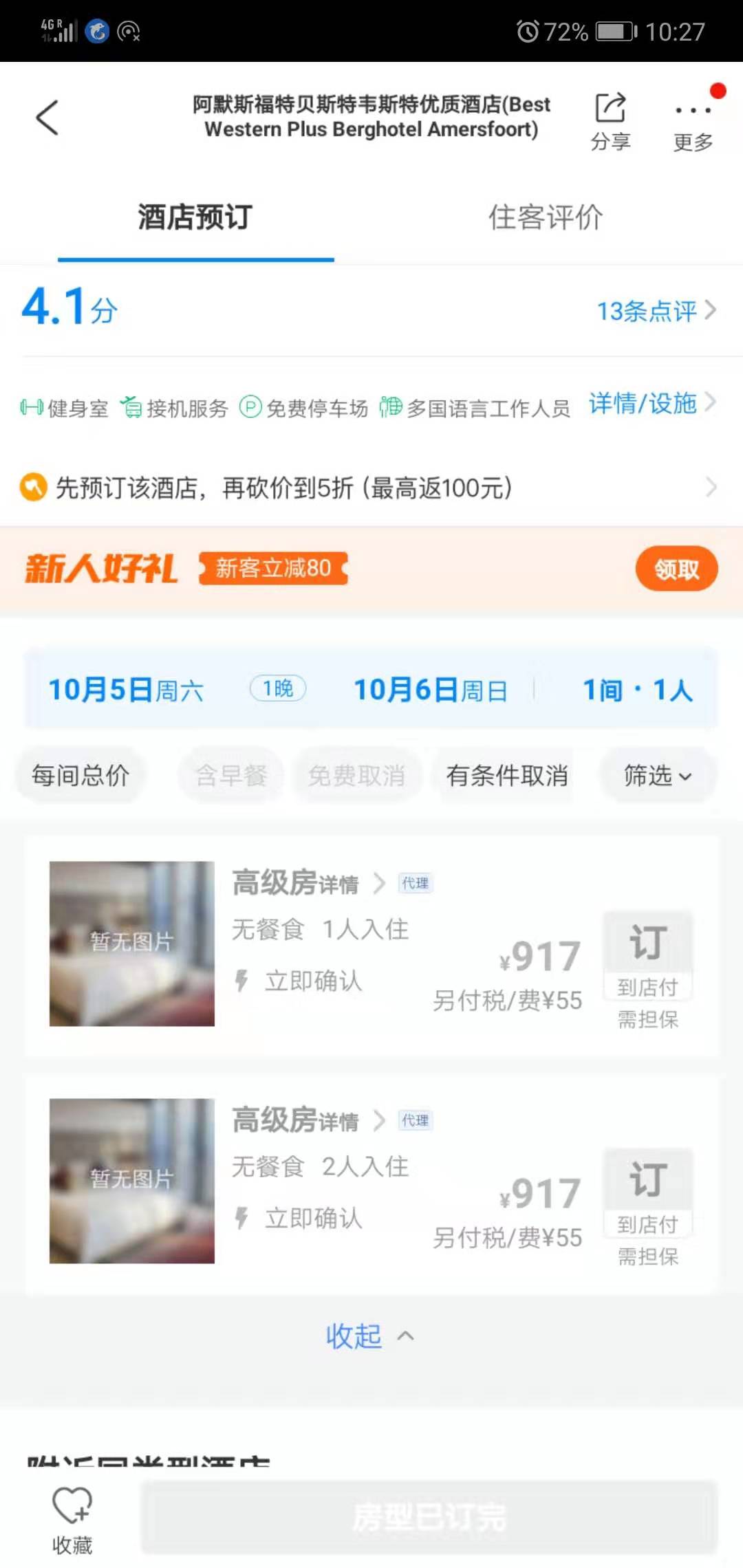Change the check-in date 10月5日

(126, 689)
